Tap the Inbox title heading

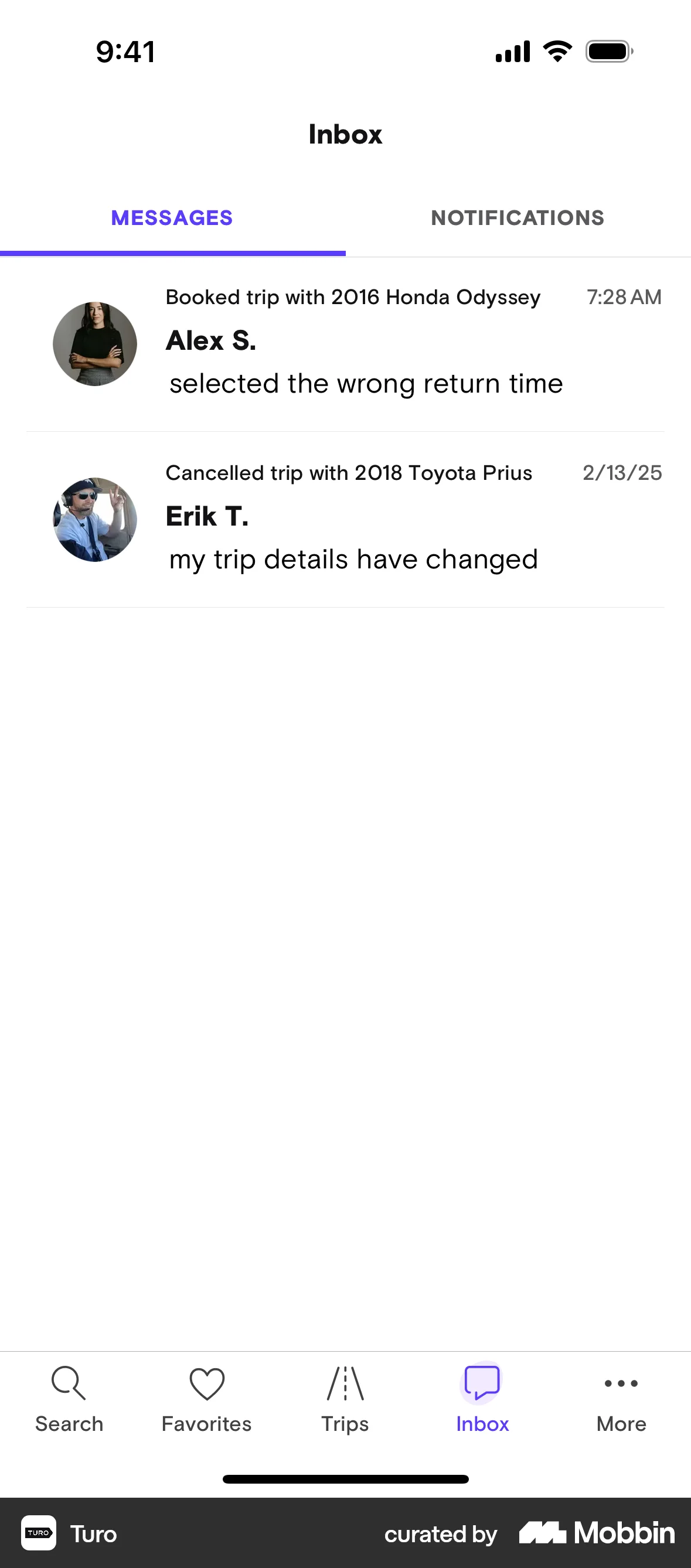345,134
